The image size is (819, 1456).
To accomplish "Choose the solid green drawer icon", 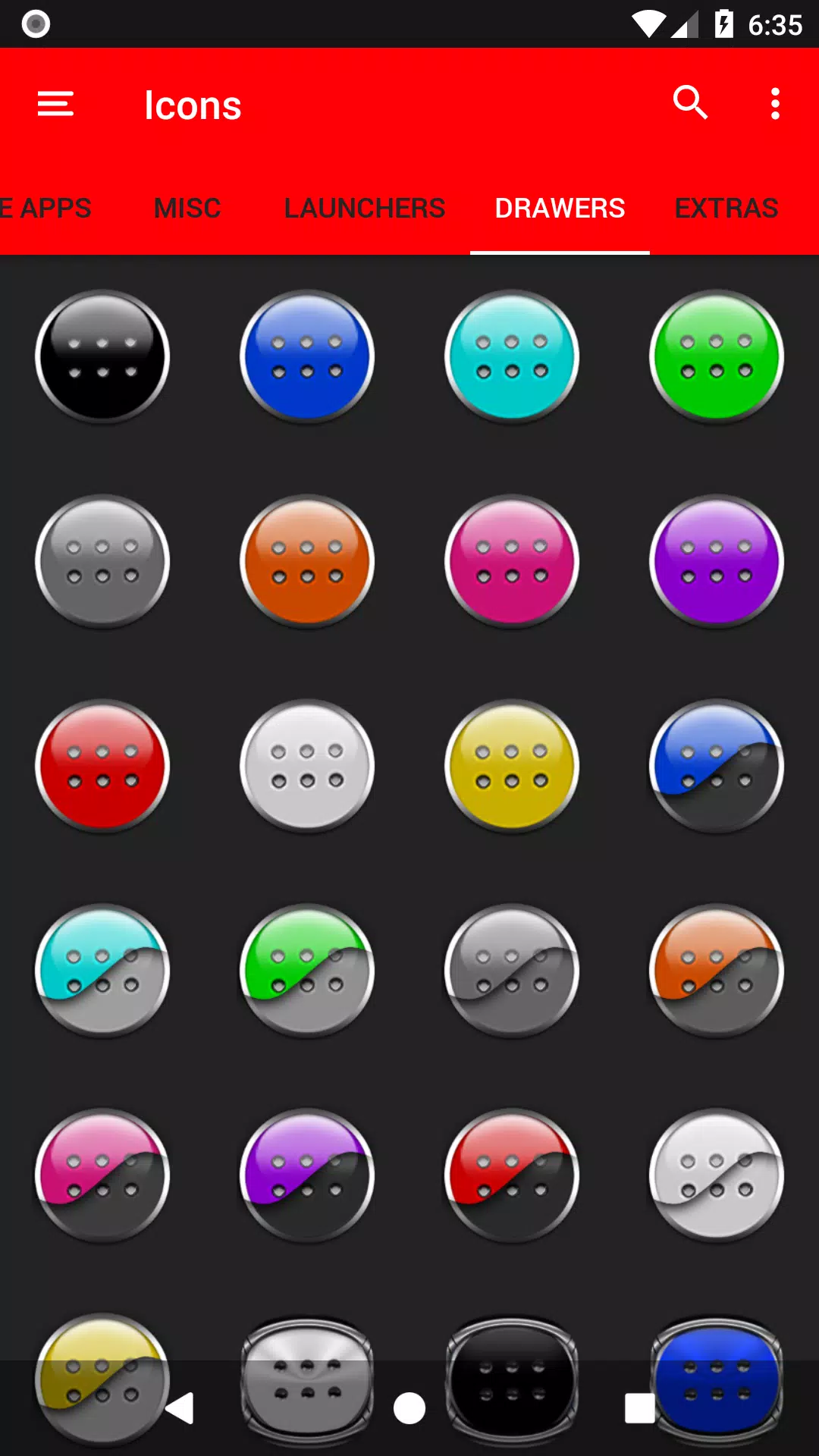I will point(717,356).
